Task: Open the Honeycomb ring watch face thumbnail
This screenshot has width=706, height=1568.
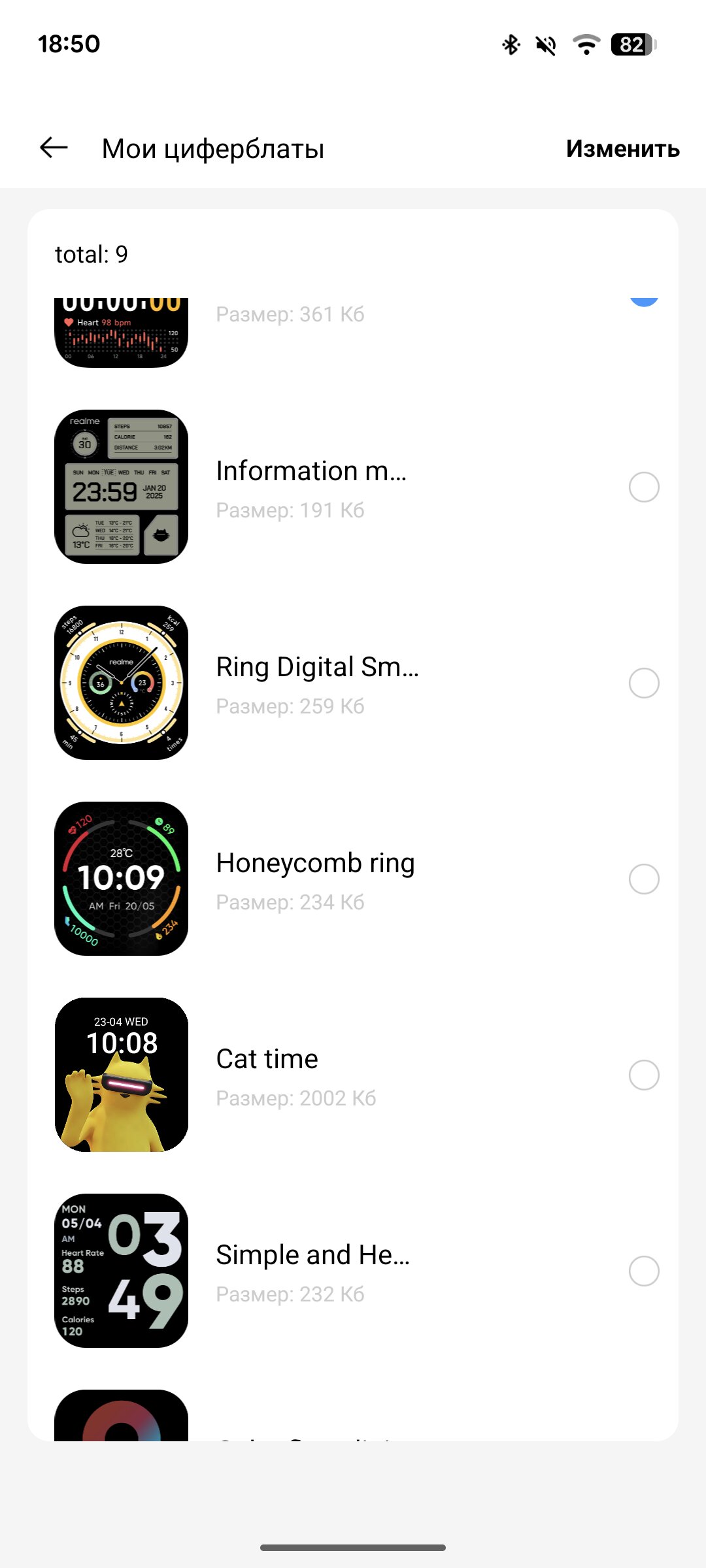Action: [122, 879]
